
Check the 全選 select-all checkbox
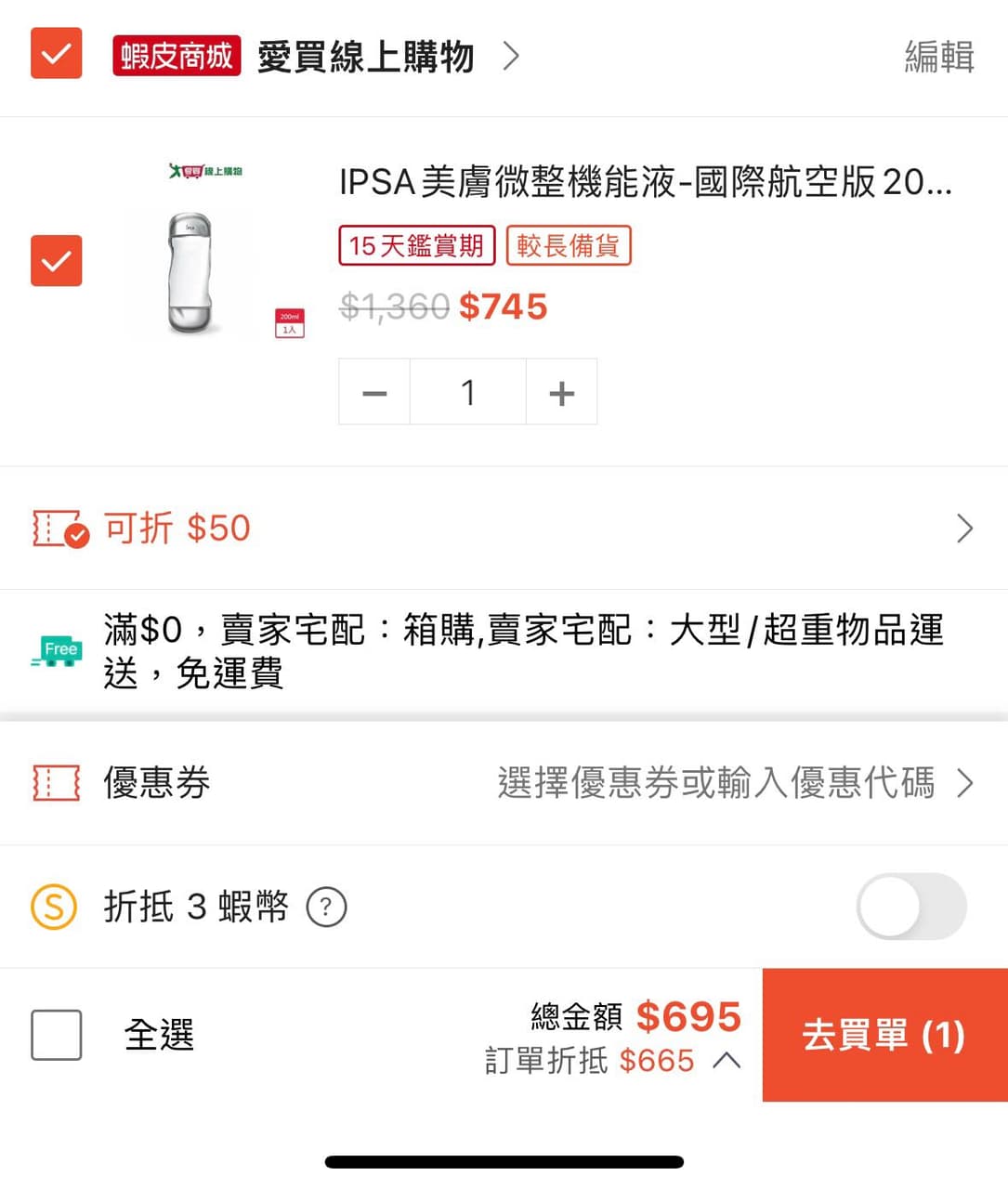[x=56, y=1035]
